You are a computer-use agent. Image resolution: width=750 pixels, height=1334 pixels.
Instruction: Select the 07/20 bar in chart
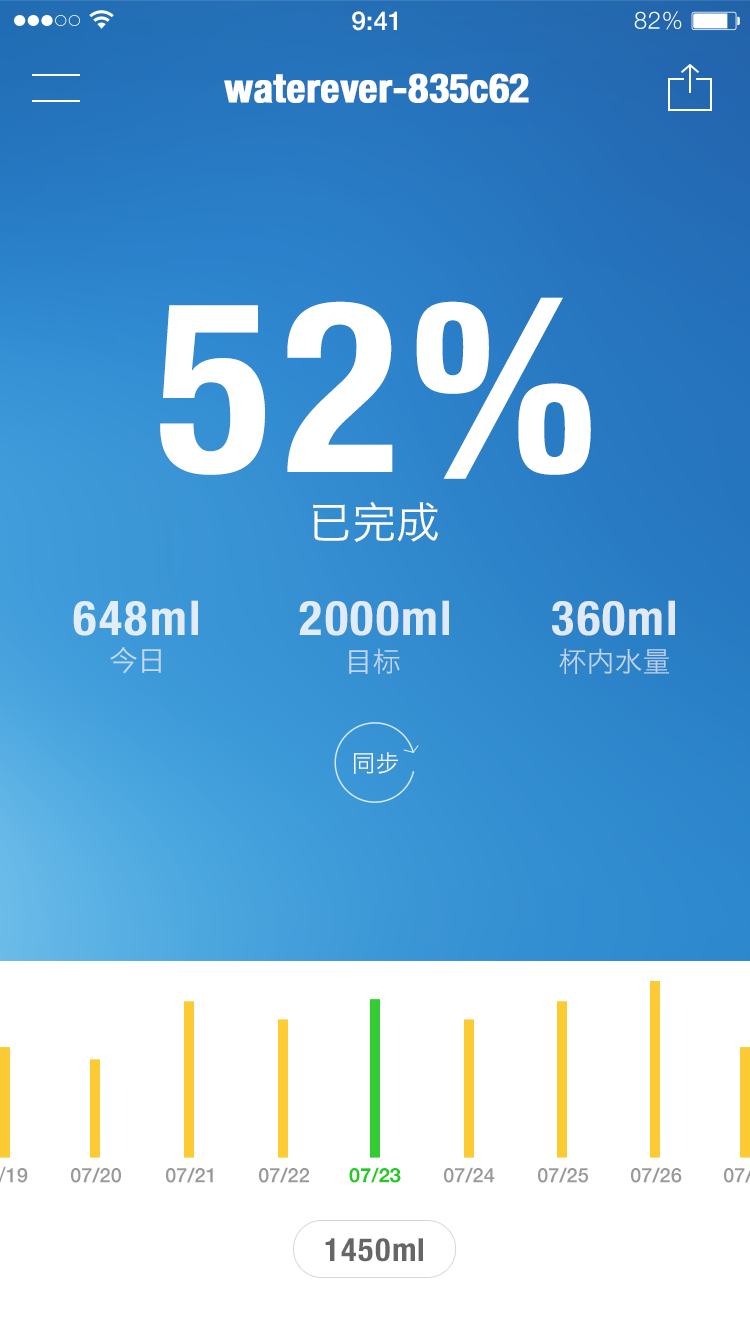(x=95, y=1108)
